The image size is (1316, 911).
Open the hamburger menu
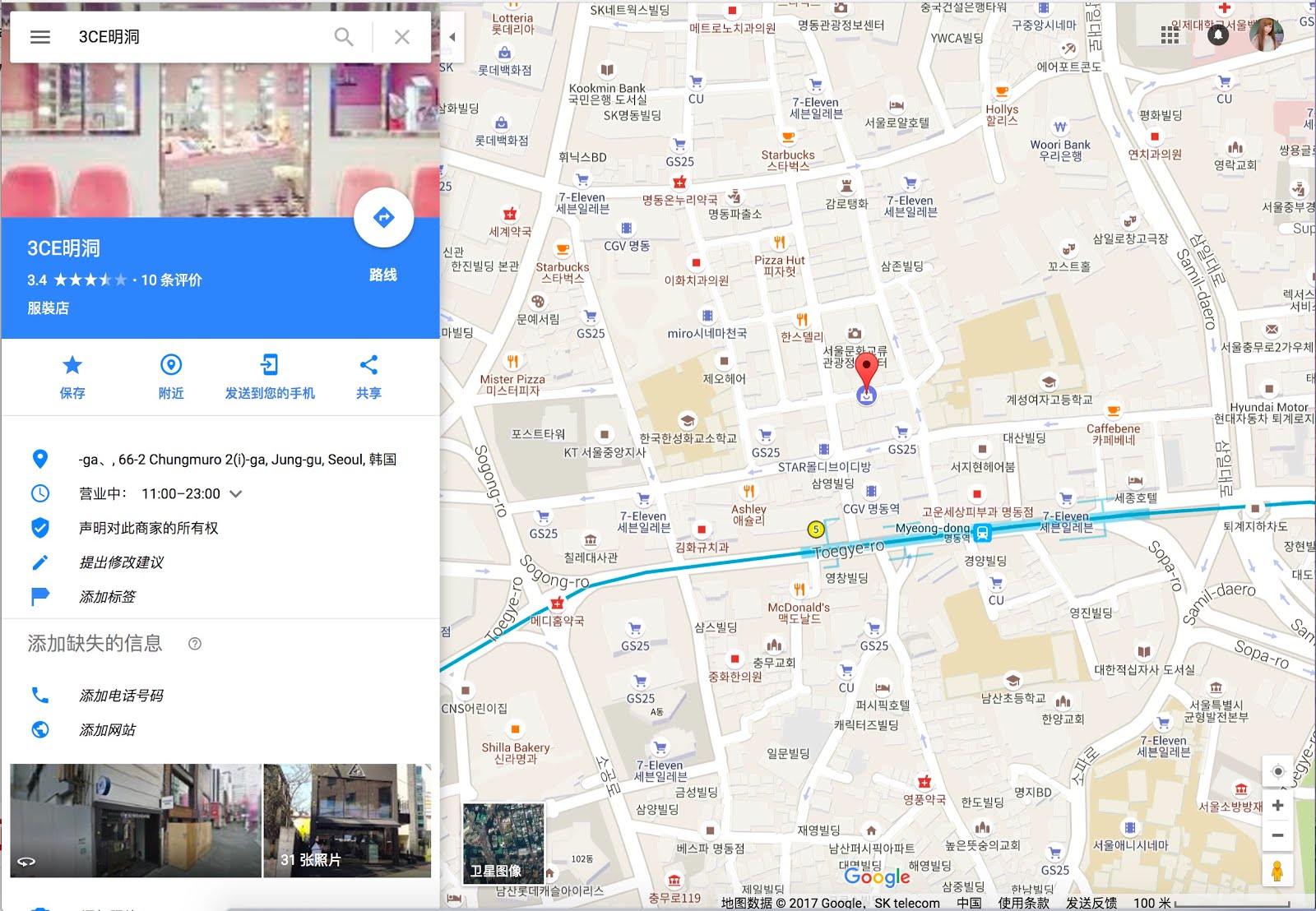click(x=40, y=37)
